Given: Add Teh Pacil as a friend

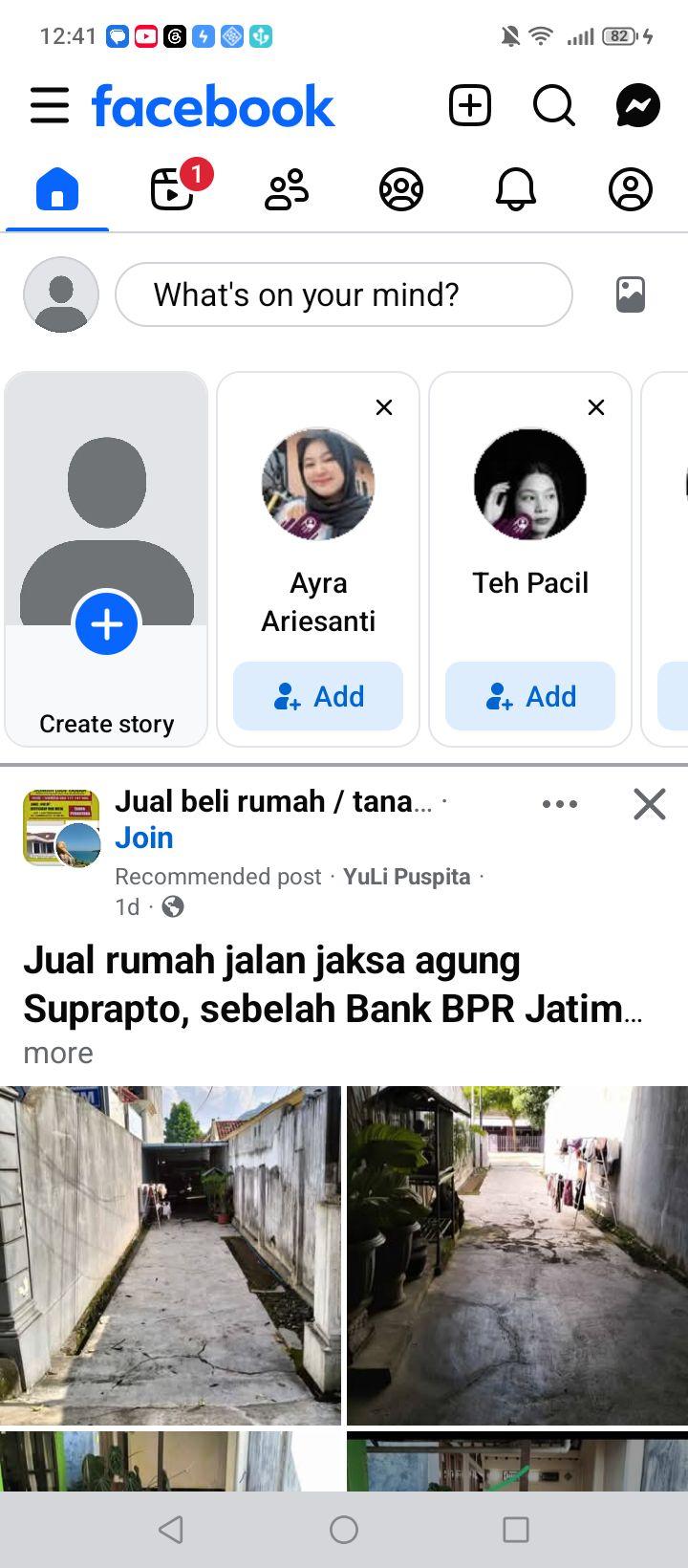Looking at the screenshot, I should click(x=530, y=696).
